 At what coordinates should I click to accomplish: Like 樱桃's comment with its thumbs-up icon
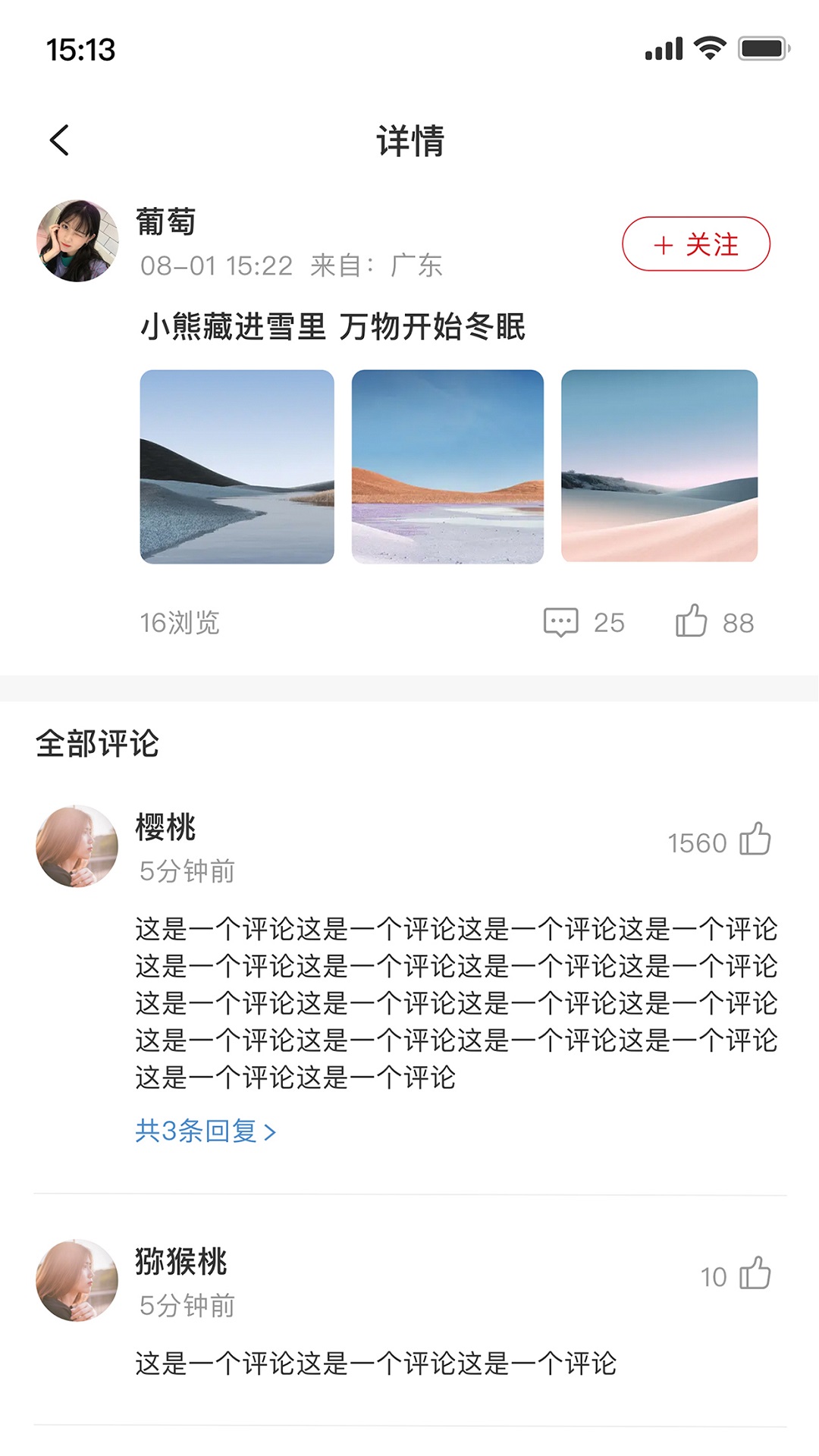pos(757,842)
